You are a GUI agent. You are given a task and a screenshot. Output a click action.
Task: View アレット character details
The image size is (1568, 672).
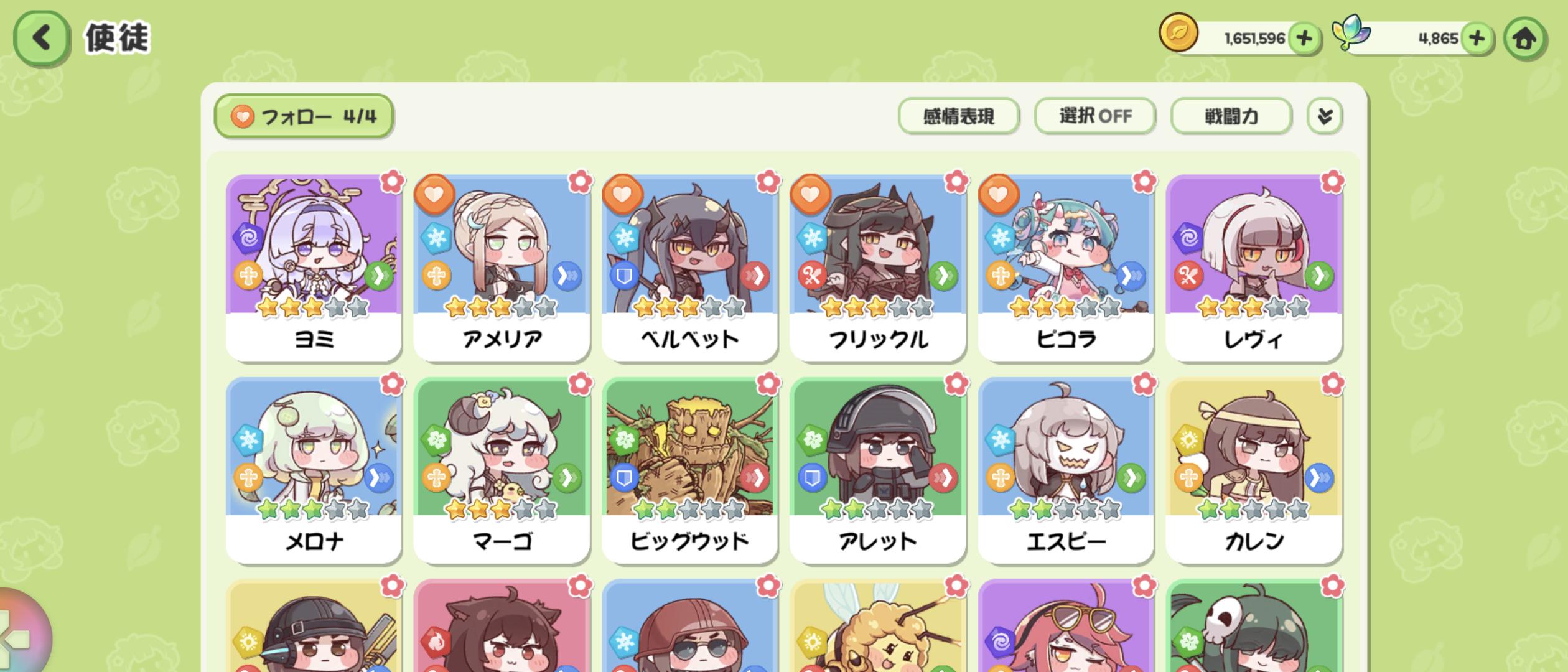[878, 470]
